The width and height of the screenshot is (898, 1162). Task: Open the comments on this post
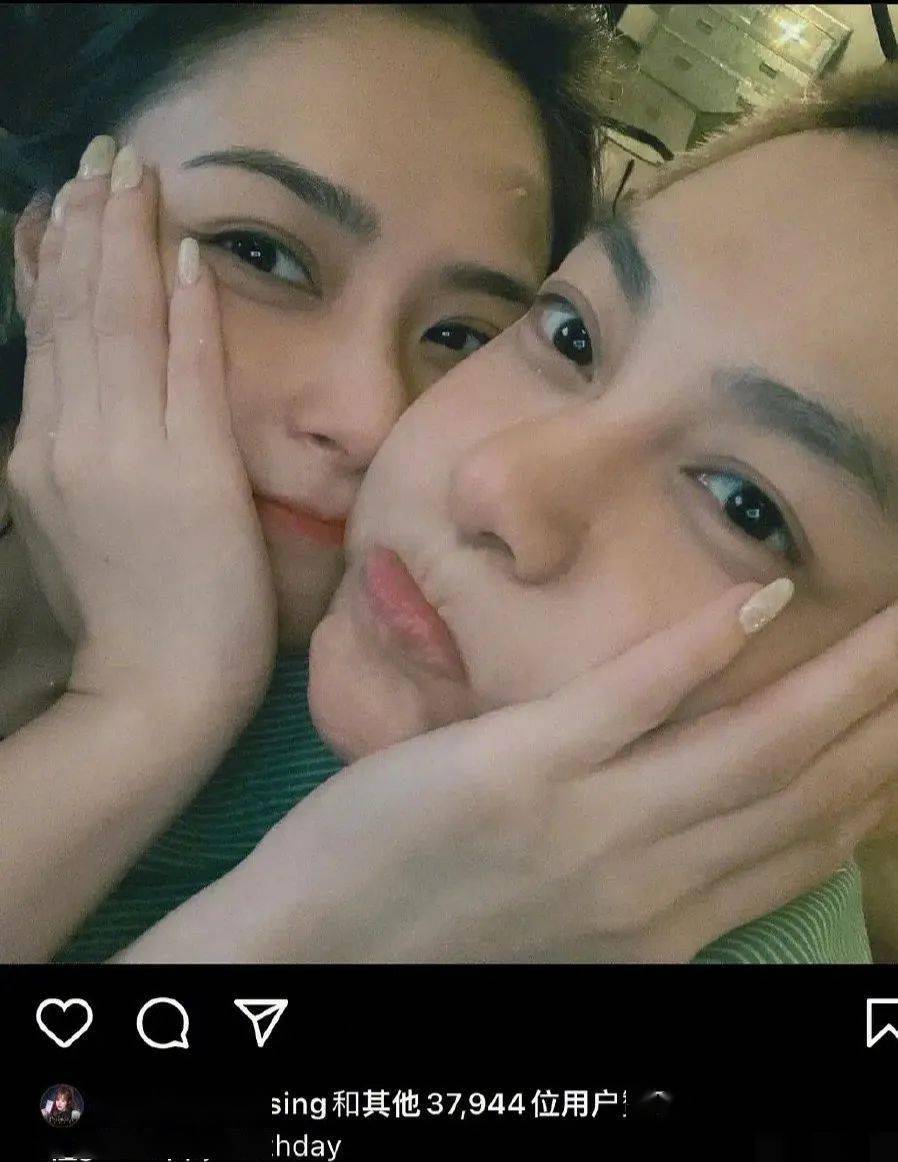[x=163, y=1022]
